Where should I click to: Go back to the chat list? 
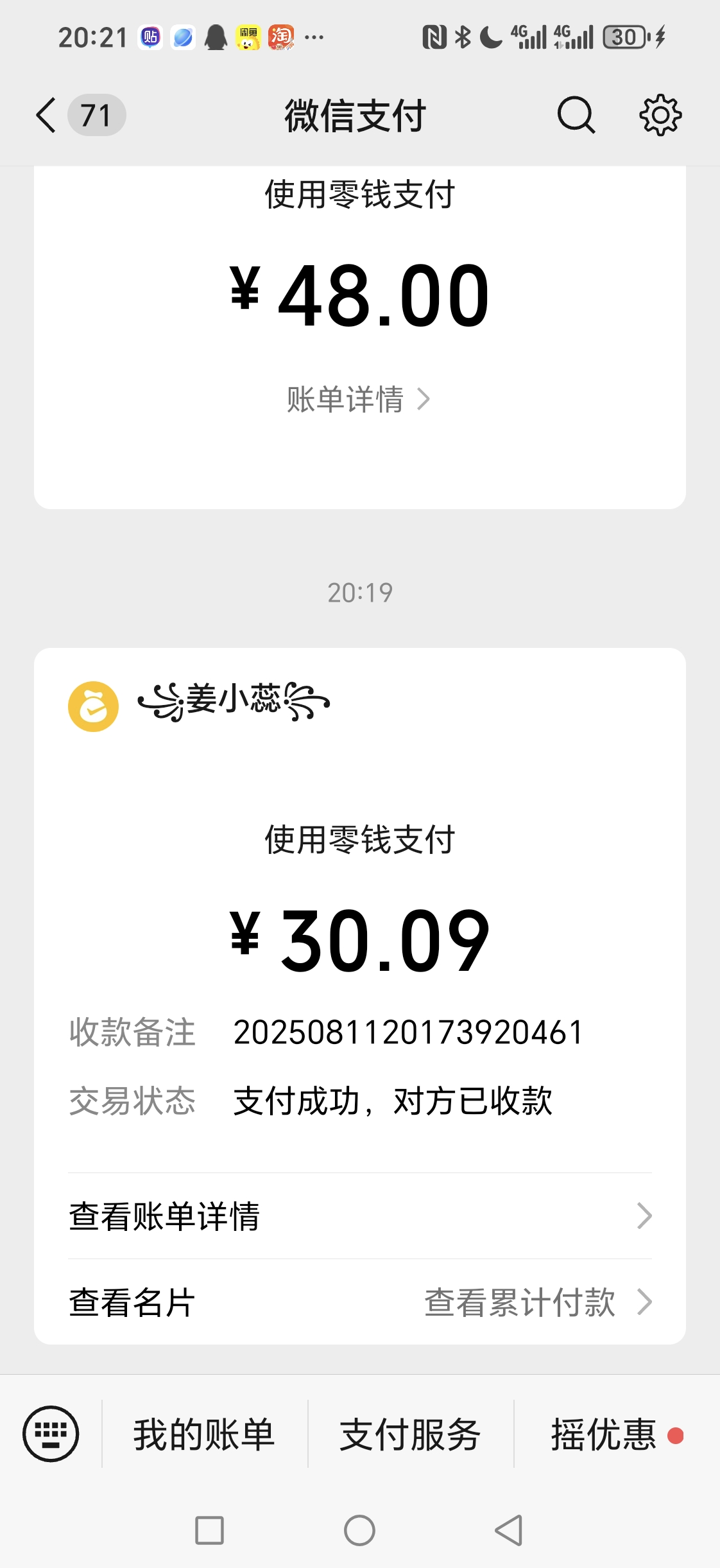pyautogui.click(x=47, y=116)
